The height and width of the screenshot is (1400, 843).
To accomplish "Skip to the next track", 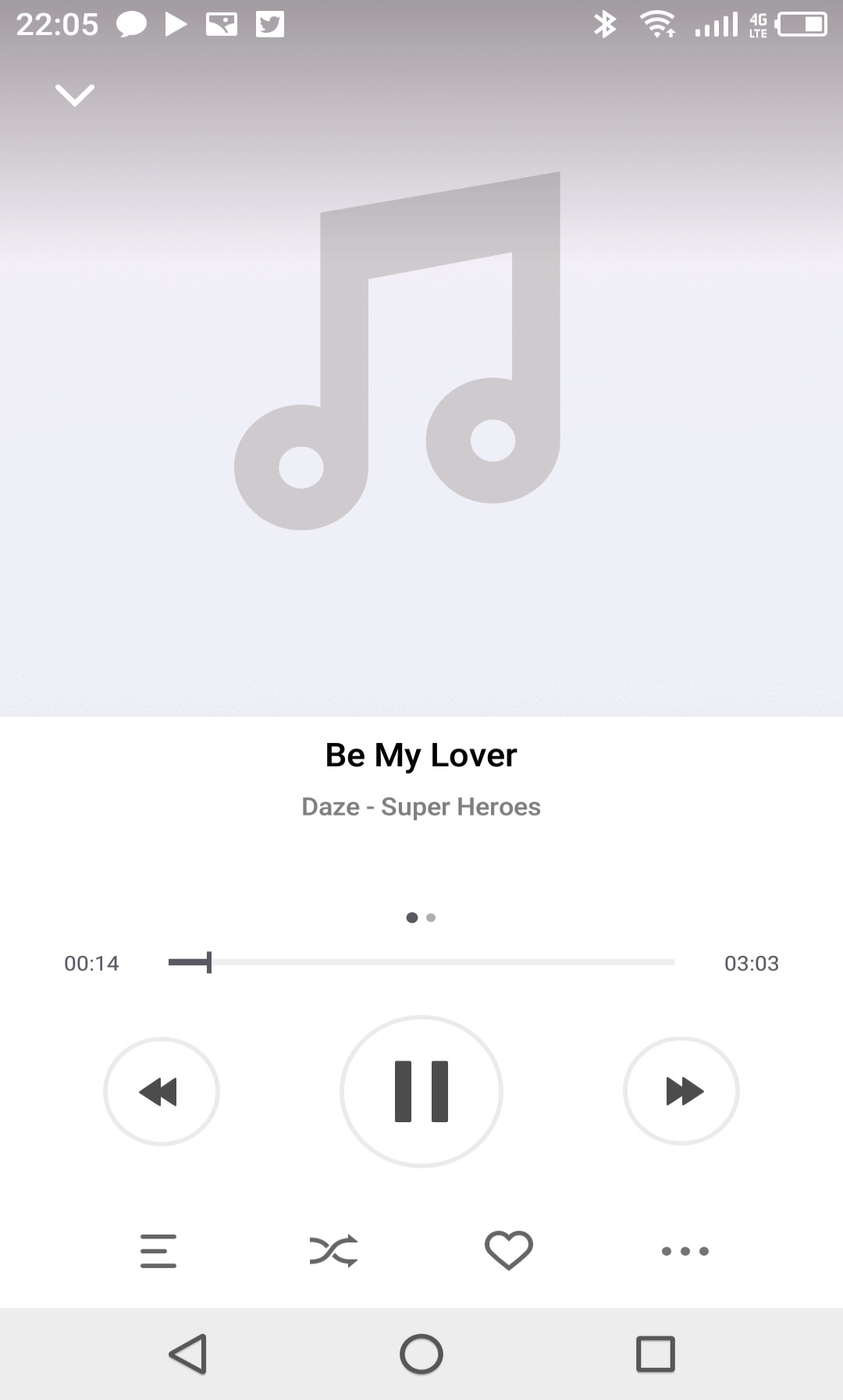I will (681, 1091).
